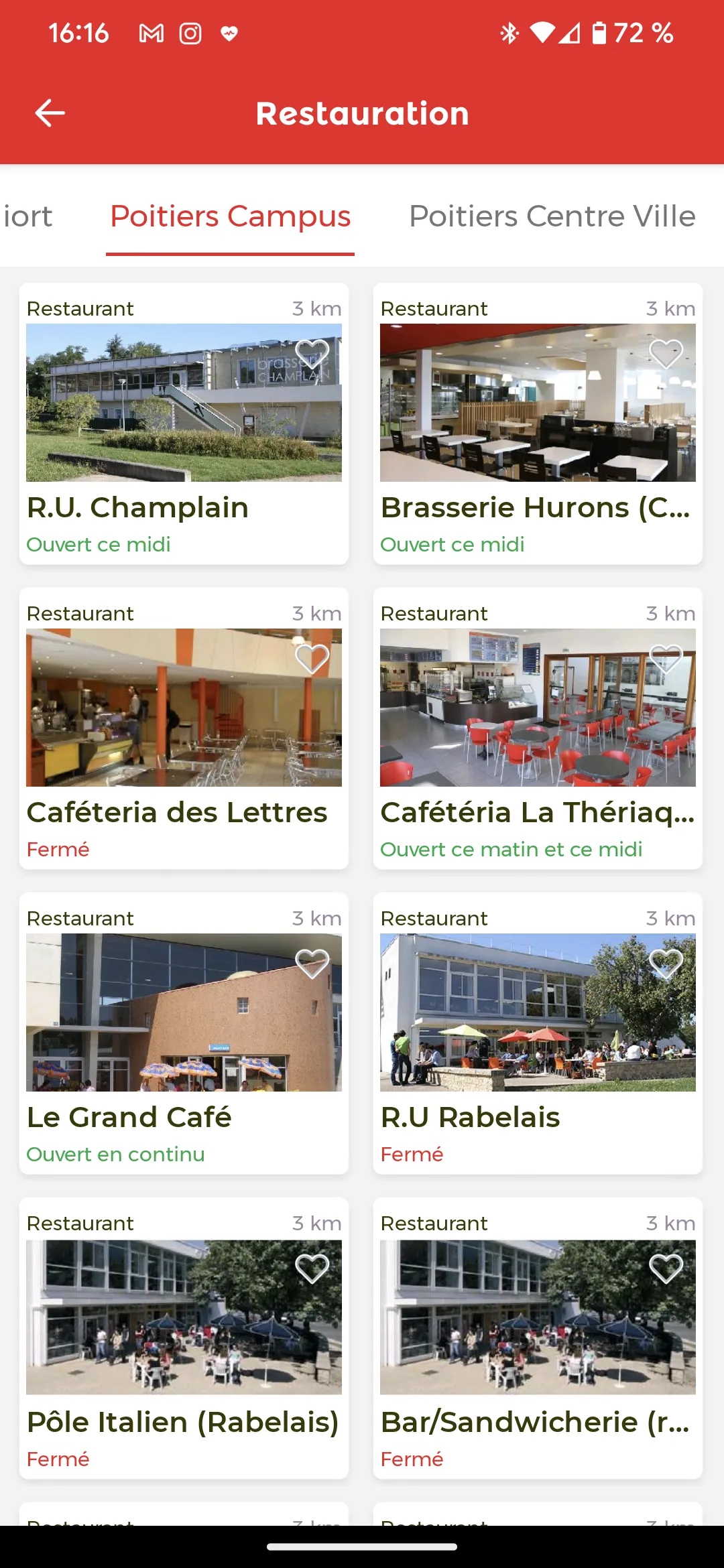Switch to the Poitiers Centre Ville tab
724x1568 pixels.
tap(552, 216)
